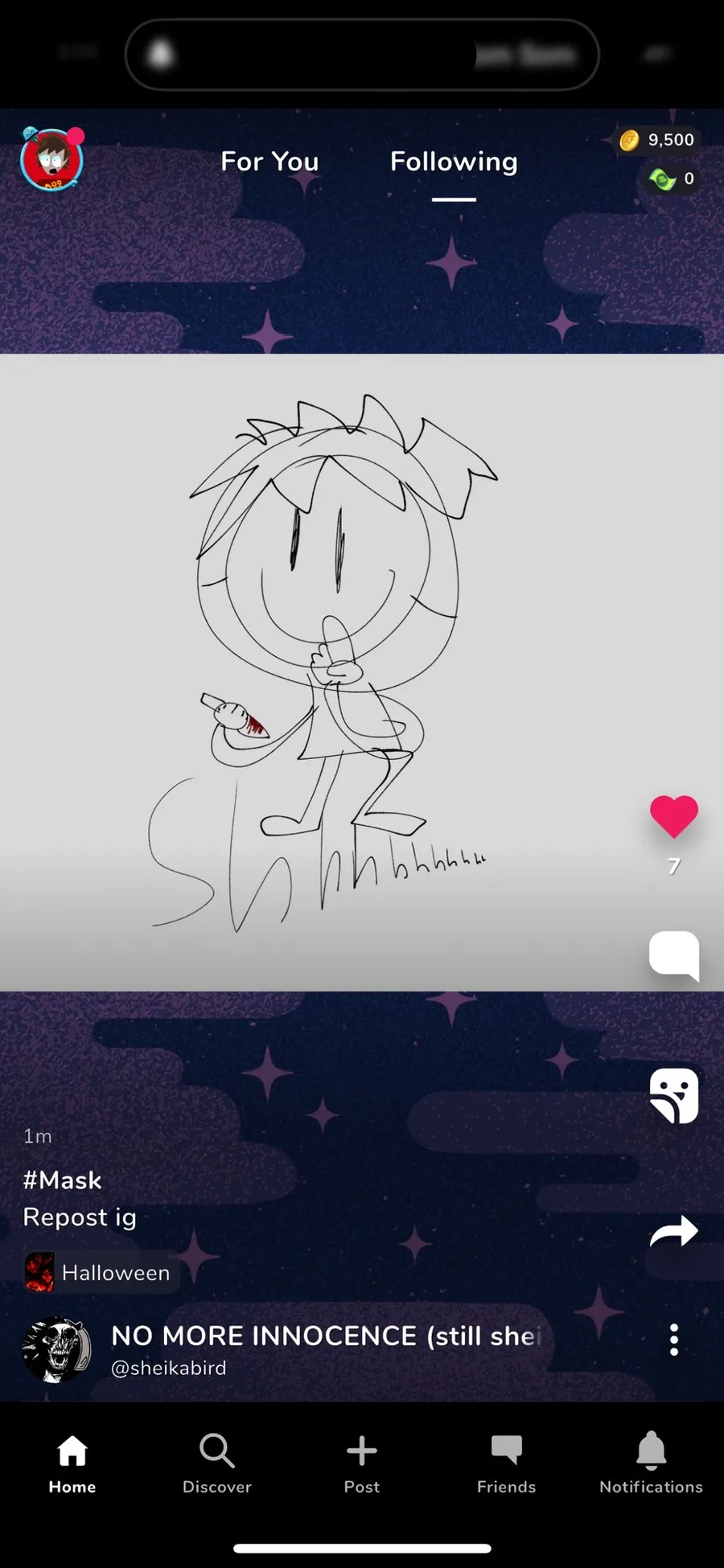Viewport: 724px width, 1568px height.
Task: Select the Following tab
Action: 454,162
